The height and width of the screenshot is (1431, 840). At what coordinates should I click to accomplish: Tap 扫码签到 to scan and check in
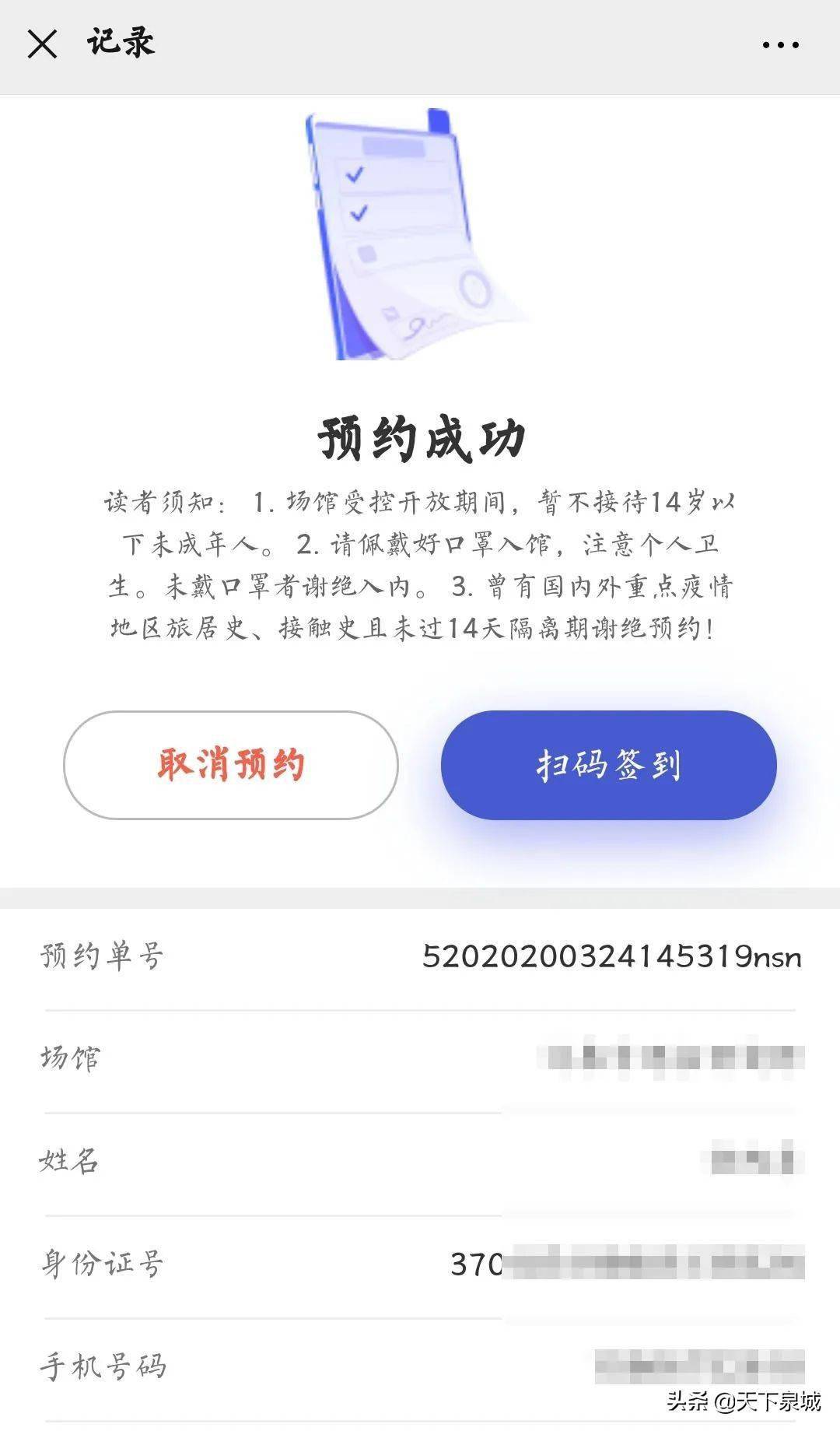tap(608, 765)
